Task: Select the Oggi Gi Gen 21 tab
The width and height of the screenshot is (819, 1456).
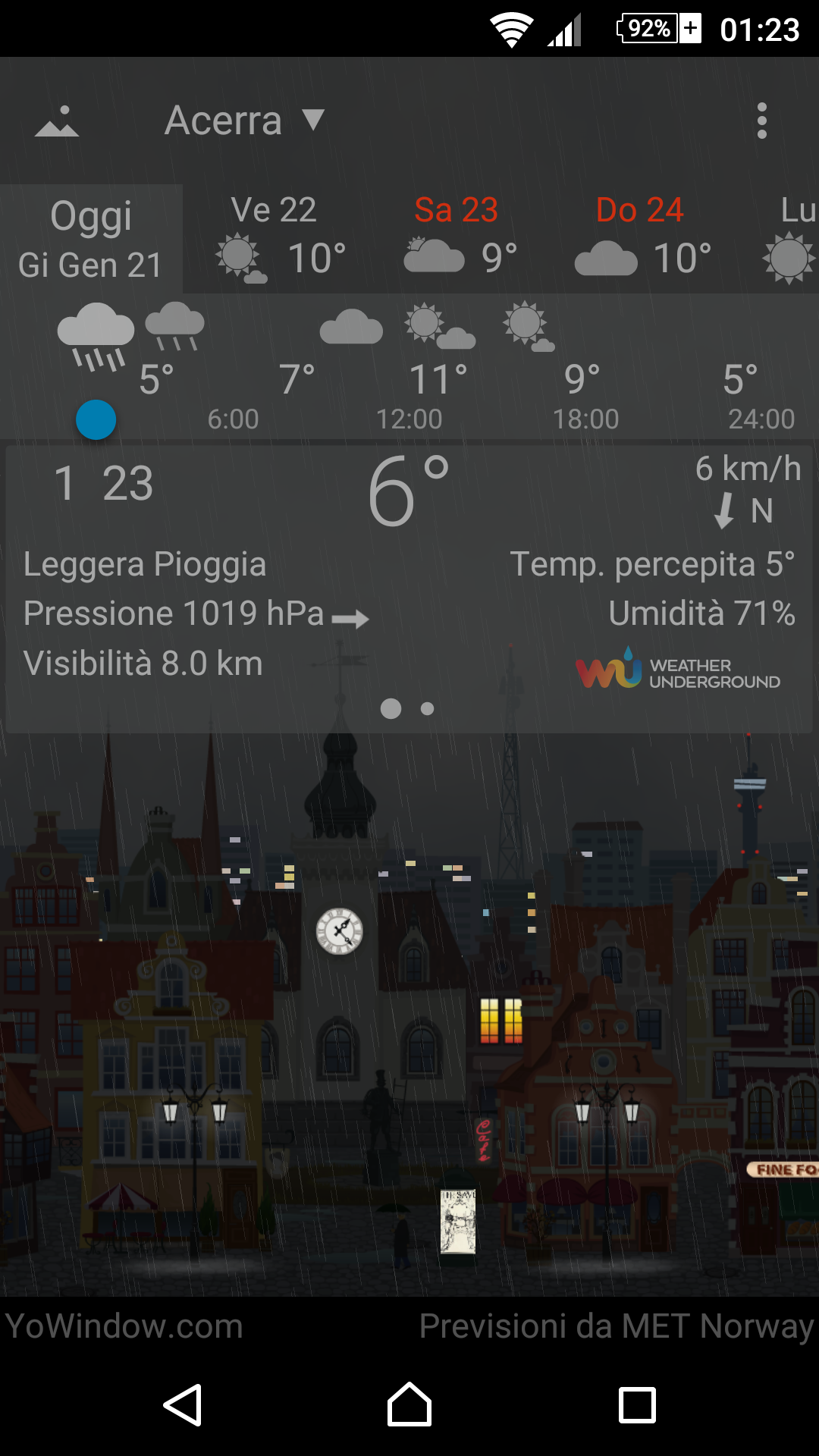Action: point(91,239)
